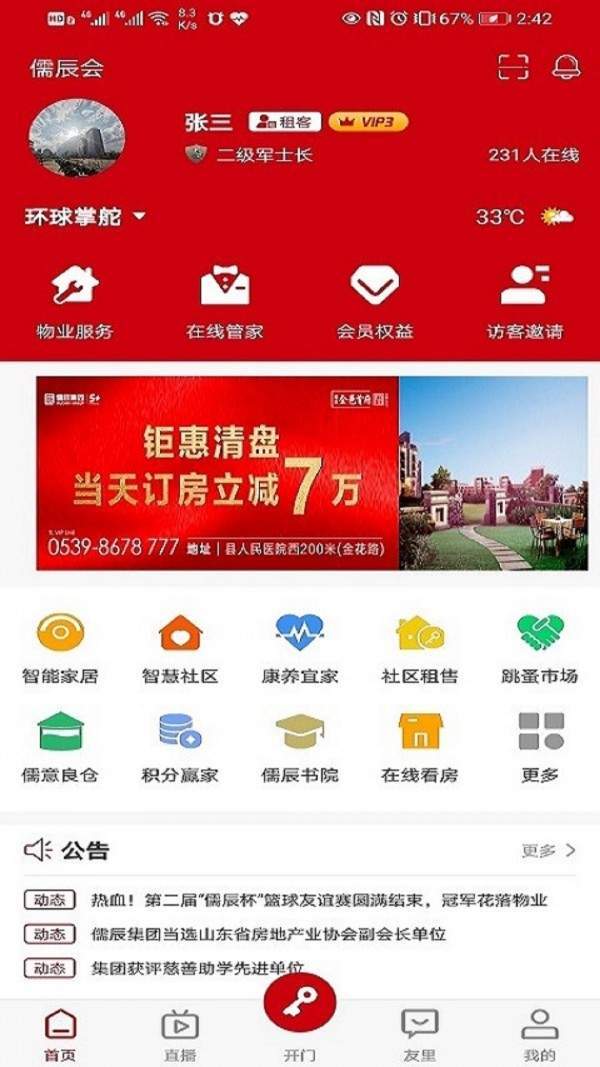This screenshot has width=600, height=1067.
Task: Show all services via 更多 grid icon
Action: (x=540, y=747)
